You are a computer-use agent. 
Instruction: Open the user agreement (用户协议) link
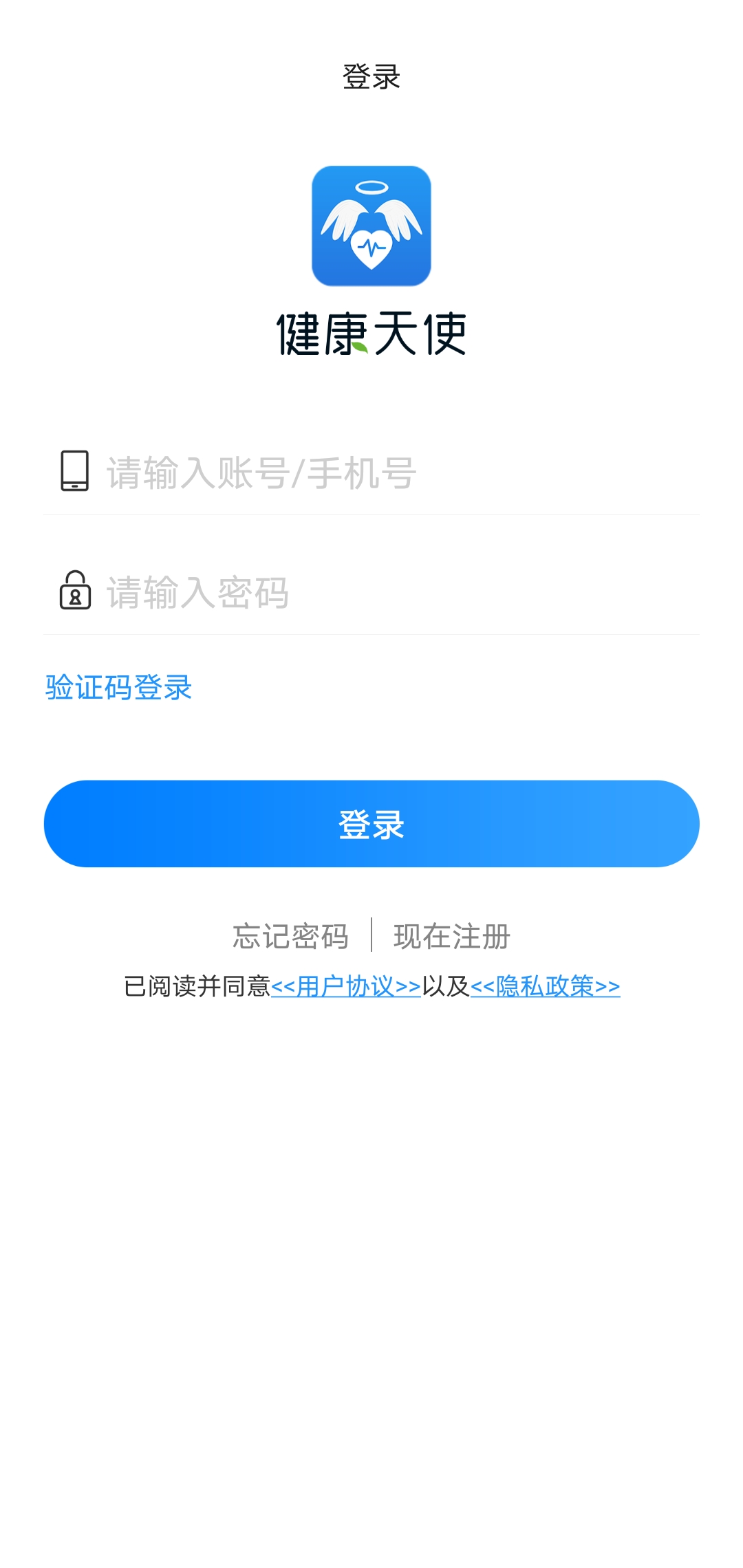(x=346, y=987)
